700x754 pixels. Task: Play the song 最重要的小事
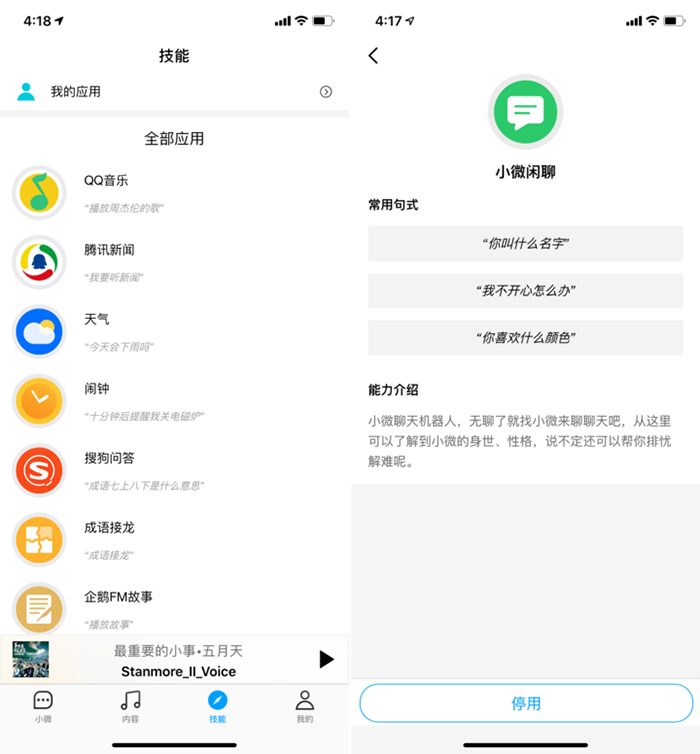click(326, 659)
